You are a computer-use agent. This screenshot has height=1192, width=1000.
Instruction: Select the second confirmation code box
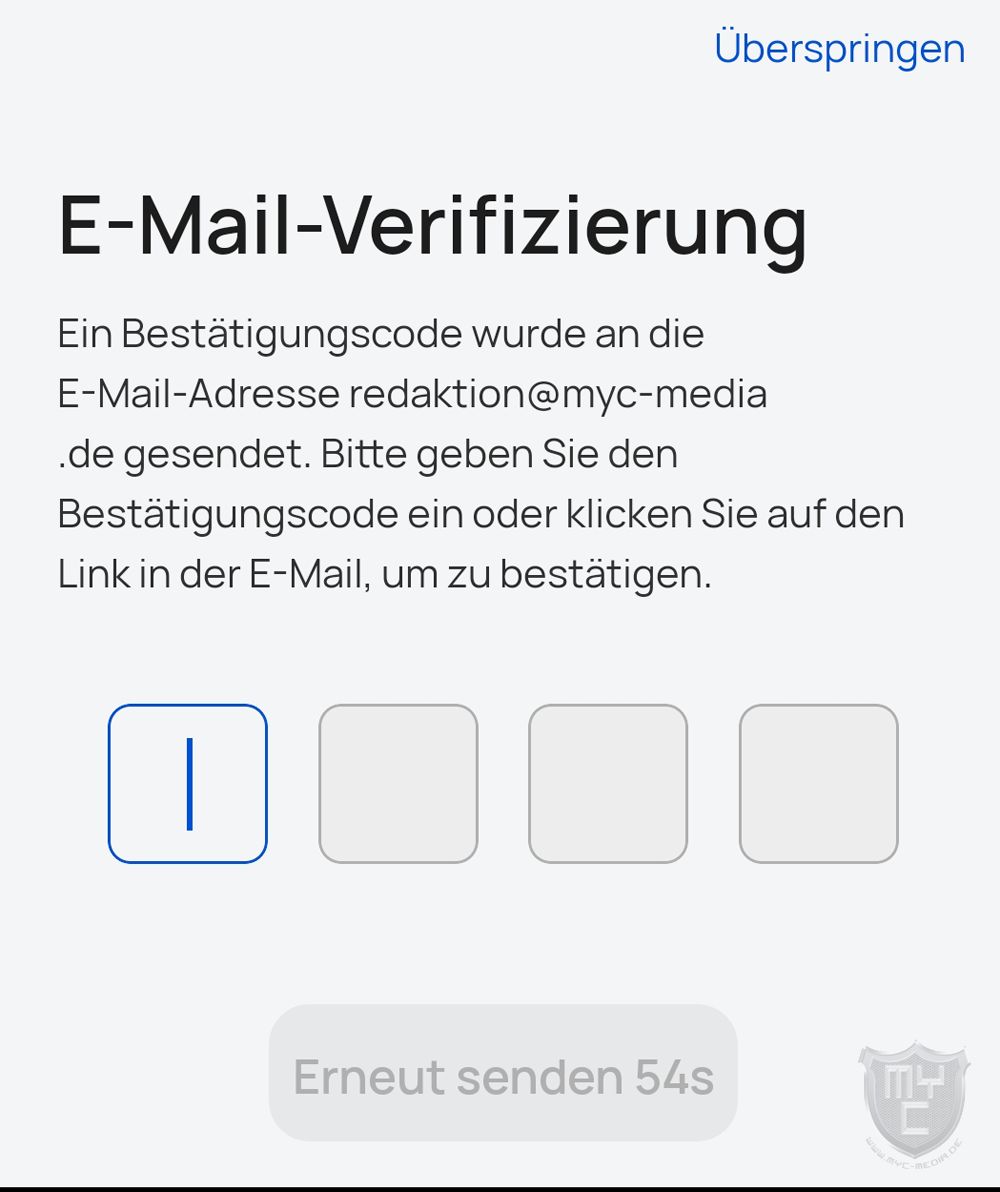[398, 784]
